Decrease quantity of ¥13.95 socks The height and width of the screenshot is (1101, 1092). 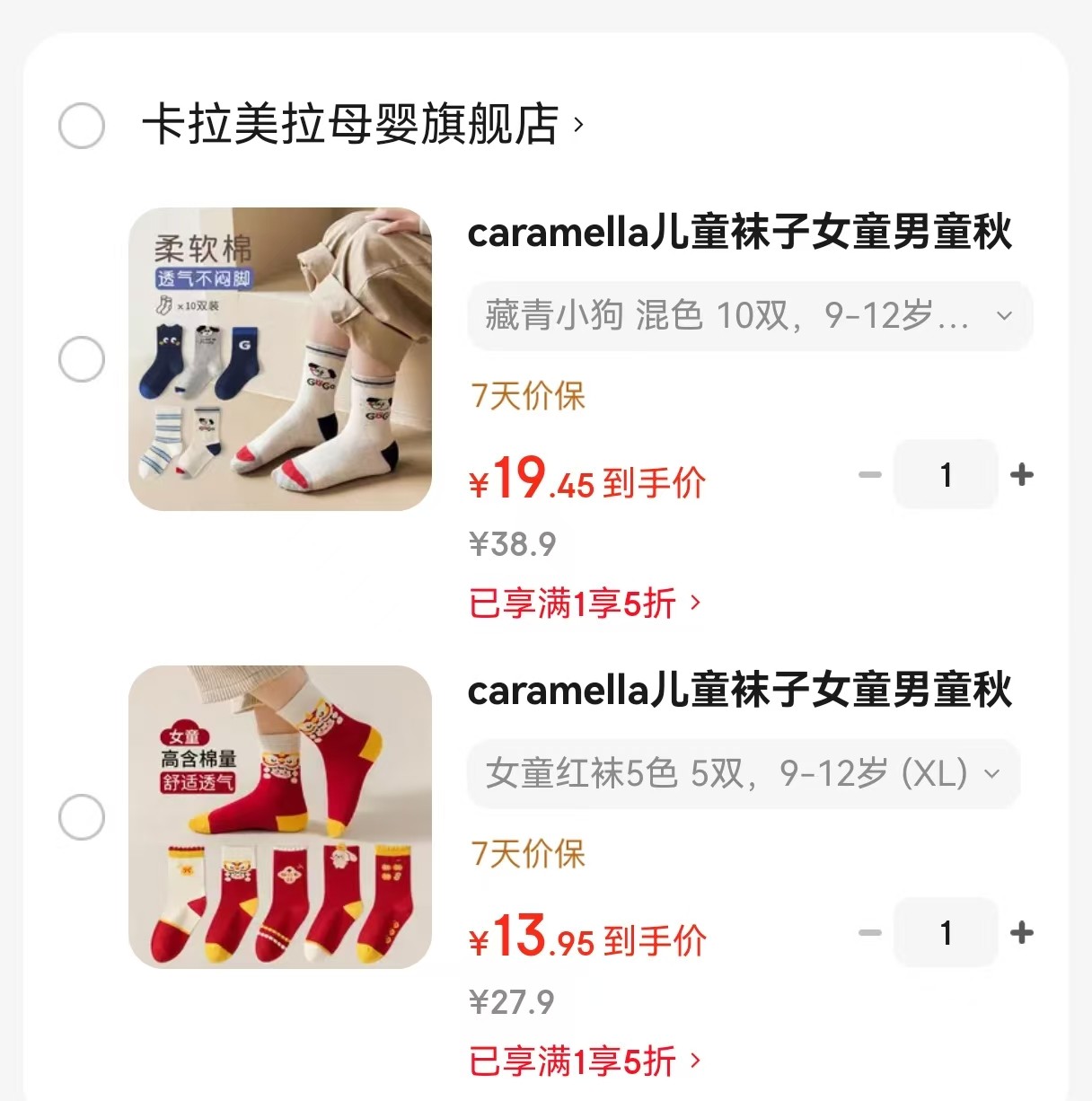(x=869, y=932)
